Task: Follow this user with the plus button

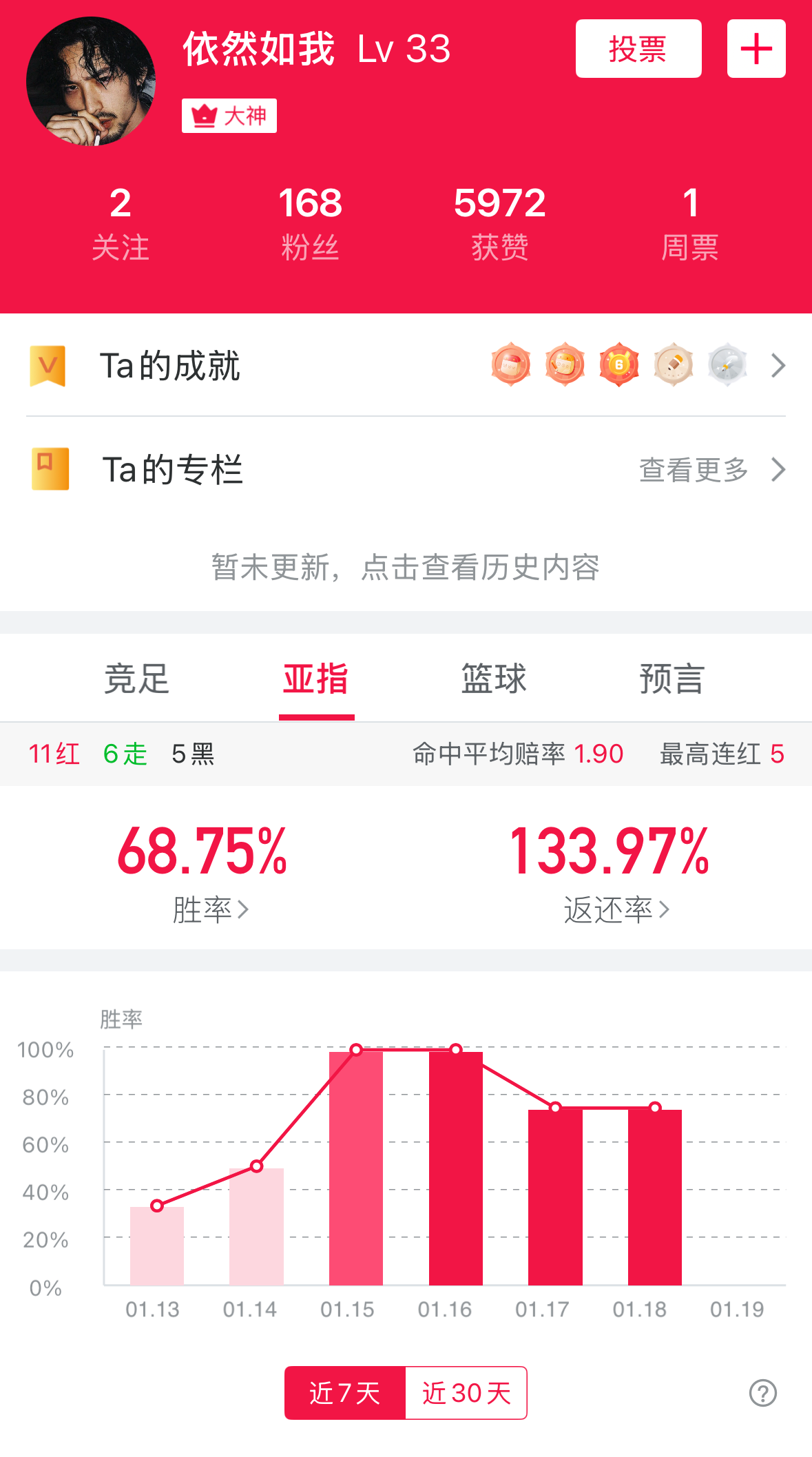Action: pos(756,49)
